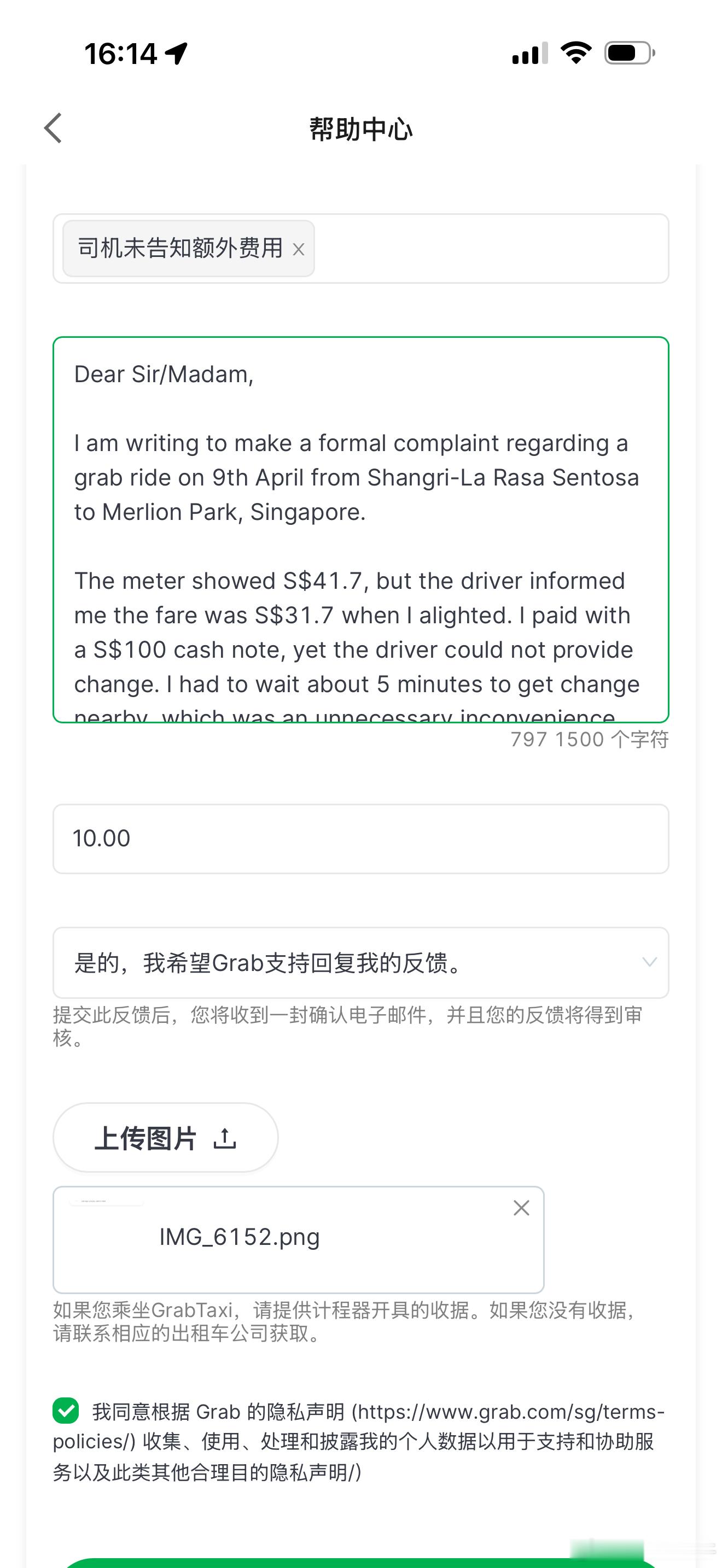The width and height of the screenshot is (722, 1568).
Task: Open the Grab response preference dropdown
Action: coord(360,962)
